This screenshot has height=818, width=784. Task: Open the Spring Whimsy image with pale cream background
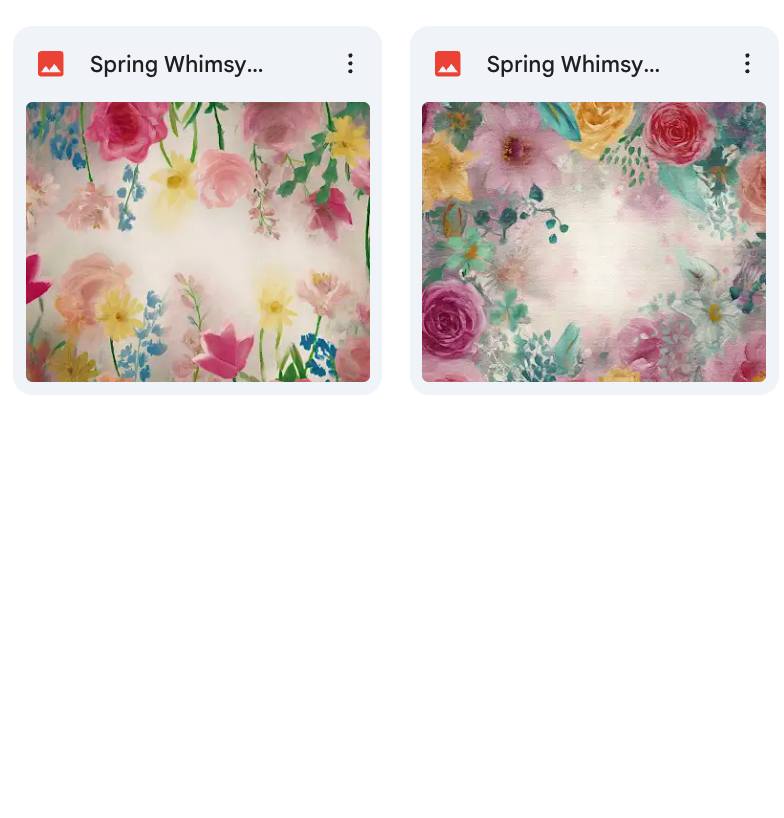tap(198, 241)
